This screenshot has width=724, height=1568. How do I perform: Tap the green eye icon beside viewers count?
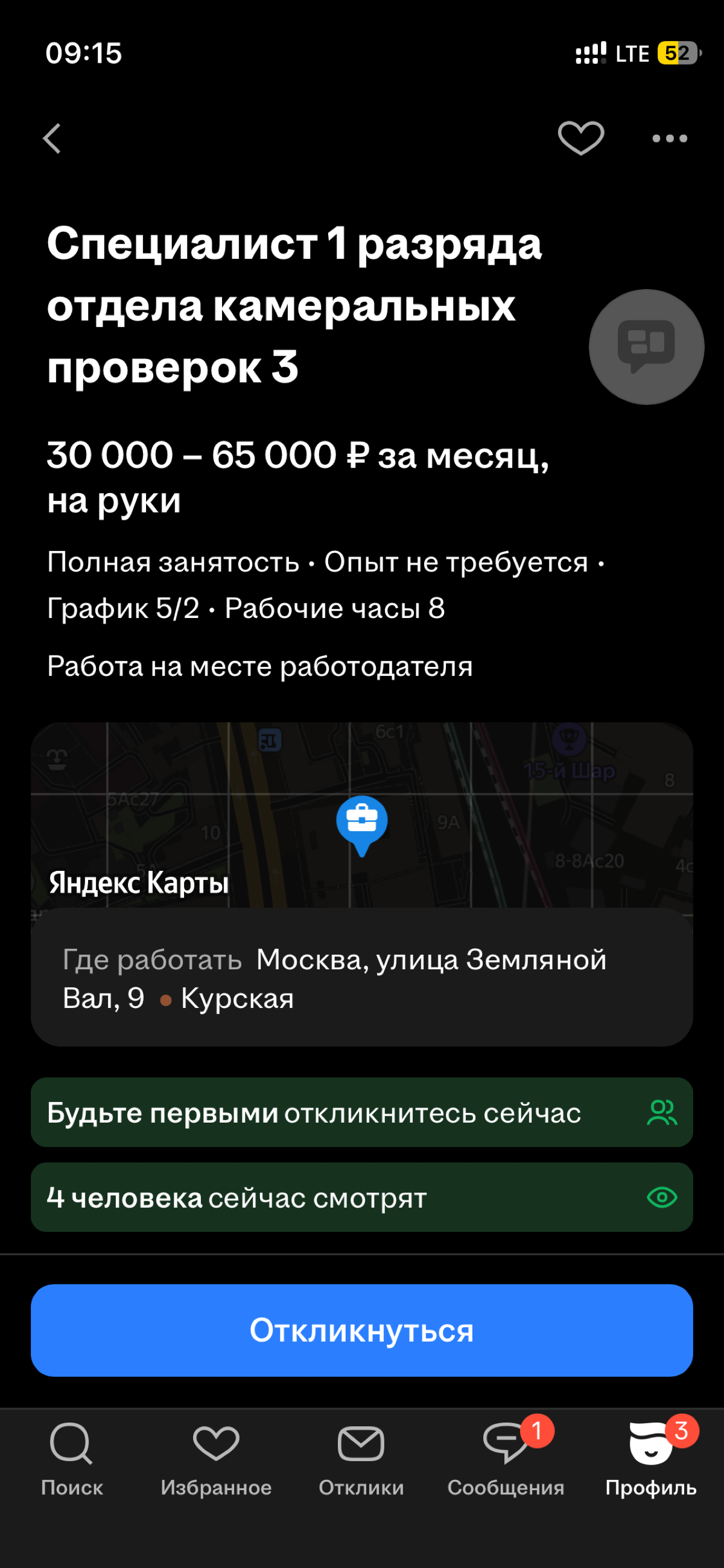pos(662,1197)
